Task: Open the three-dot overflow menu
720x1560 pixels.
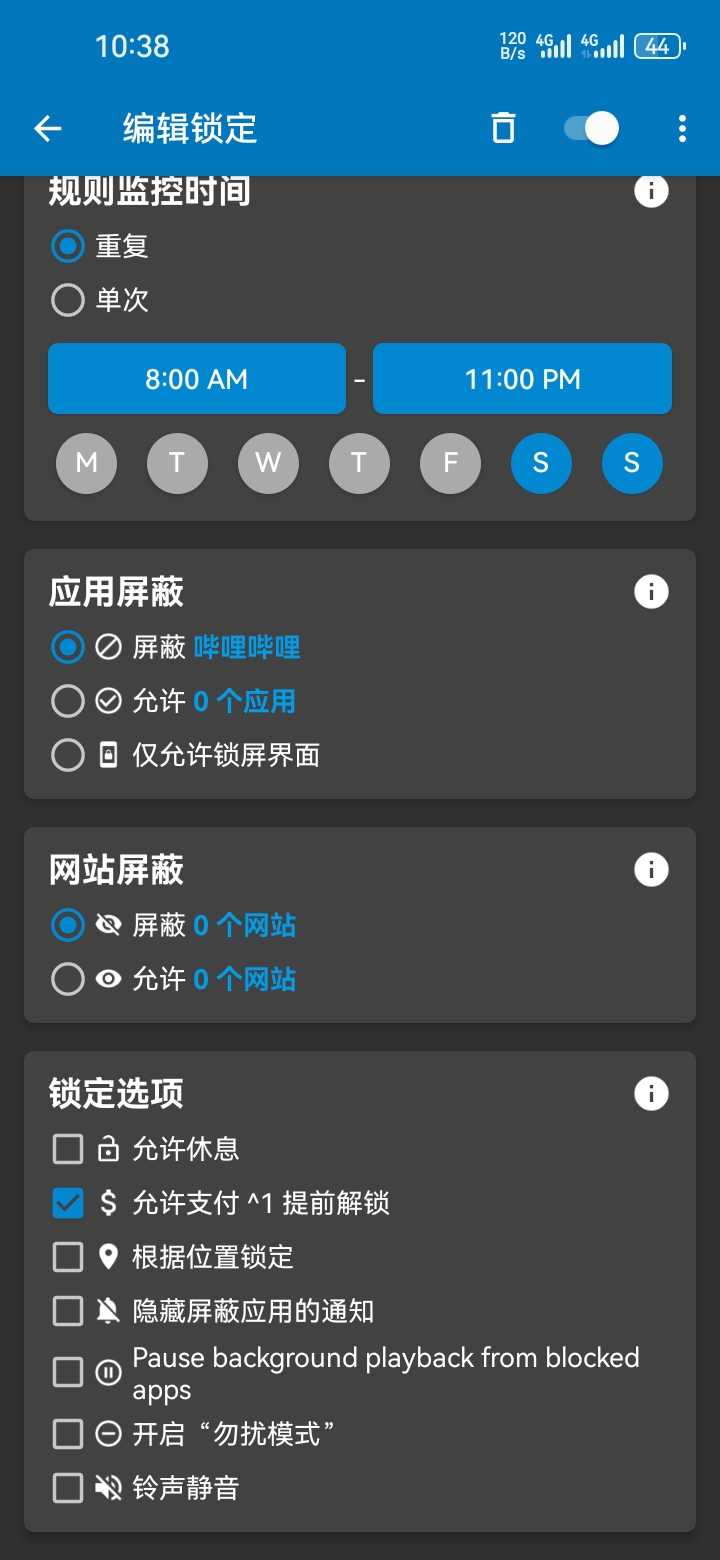Action: click(682, 128)
